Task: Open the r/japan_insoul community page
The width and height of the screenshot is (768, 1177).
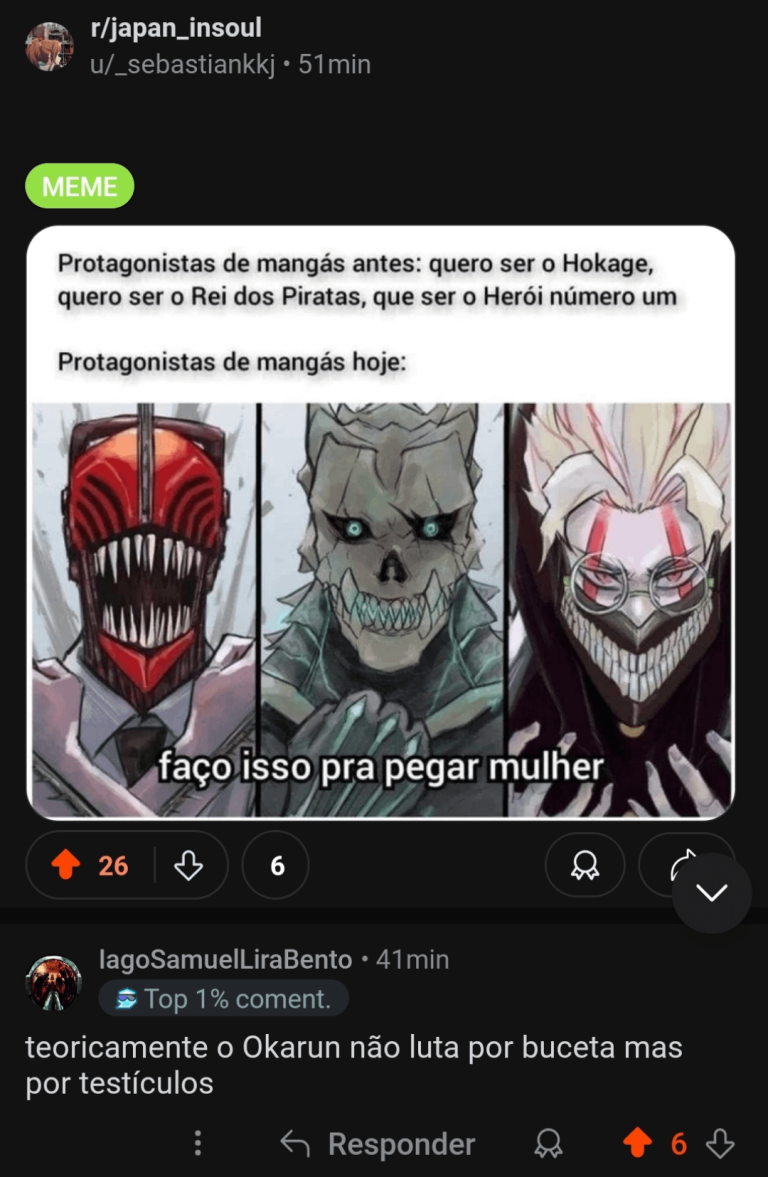Action: (175, 29)
